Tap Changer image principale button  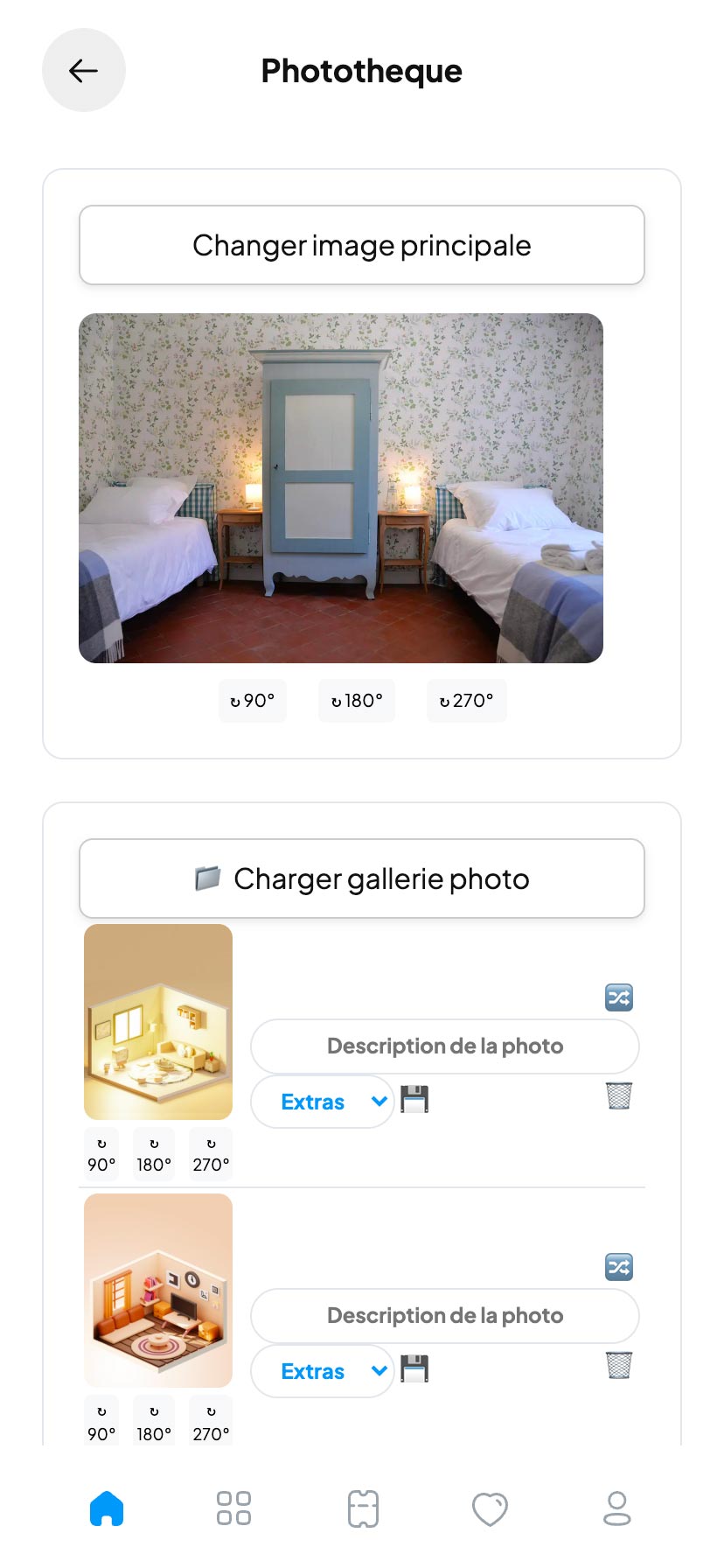click(x=361, y=245)
